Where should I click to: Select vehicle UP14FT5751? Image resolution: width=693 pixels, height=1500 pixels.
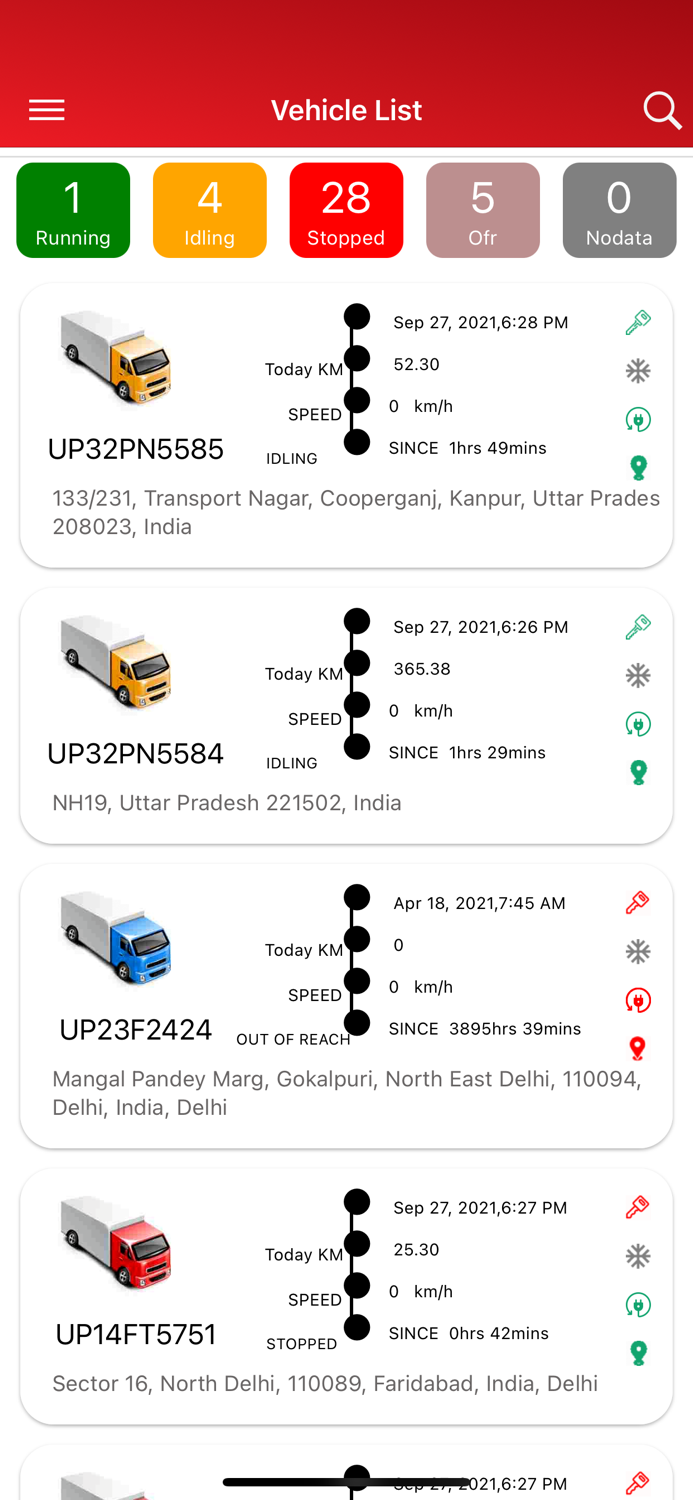136,1334
